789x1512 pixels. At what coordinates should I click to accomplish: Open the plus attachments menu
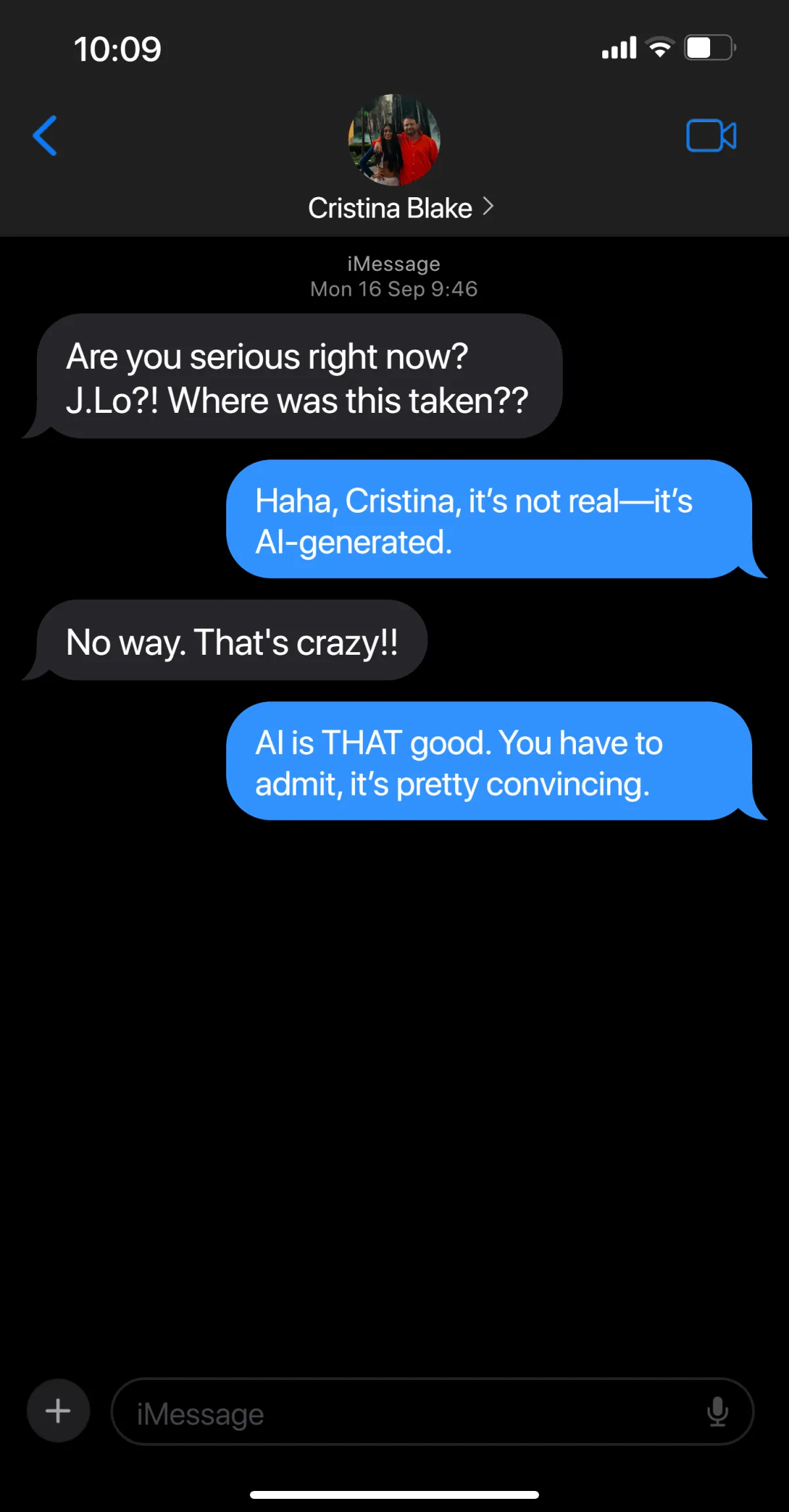click(58, 1411)
